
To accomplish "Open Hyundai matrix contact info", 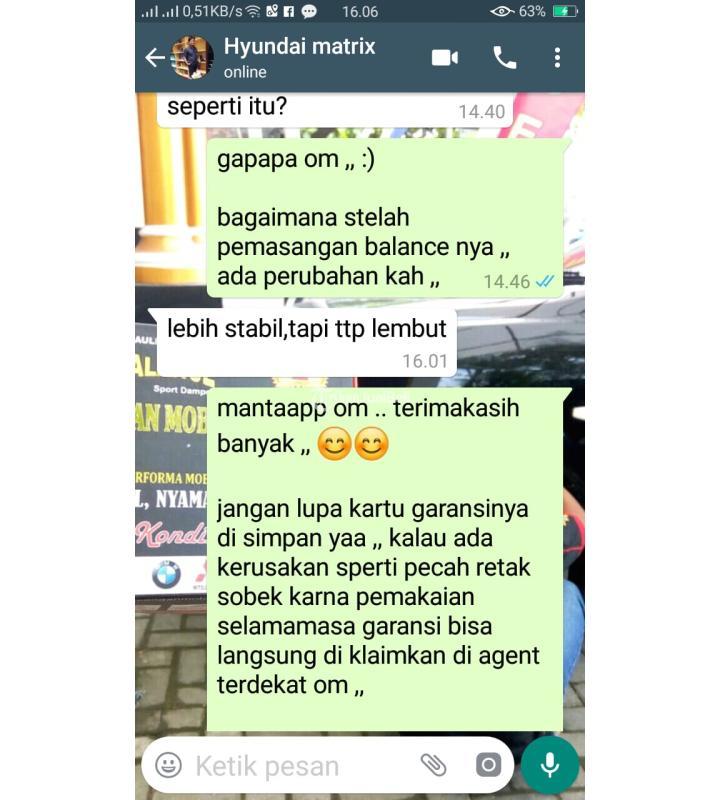I will pos(300,57).
